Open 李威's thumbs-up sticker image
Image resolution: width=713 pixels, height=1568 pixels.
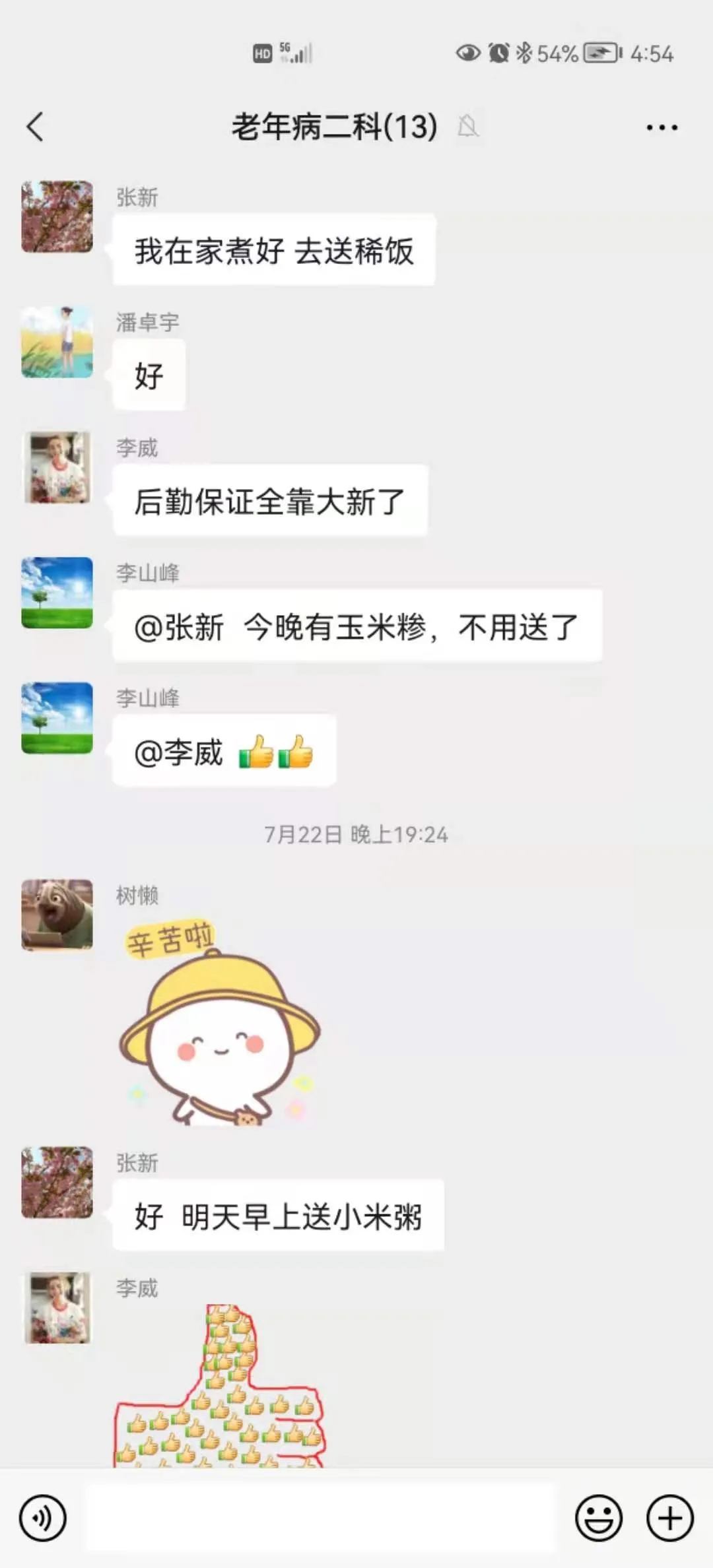pyautogui.click(x=219, y=1386)
